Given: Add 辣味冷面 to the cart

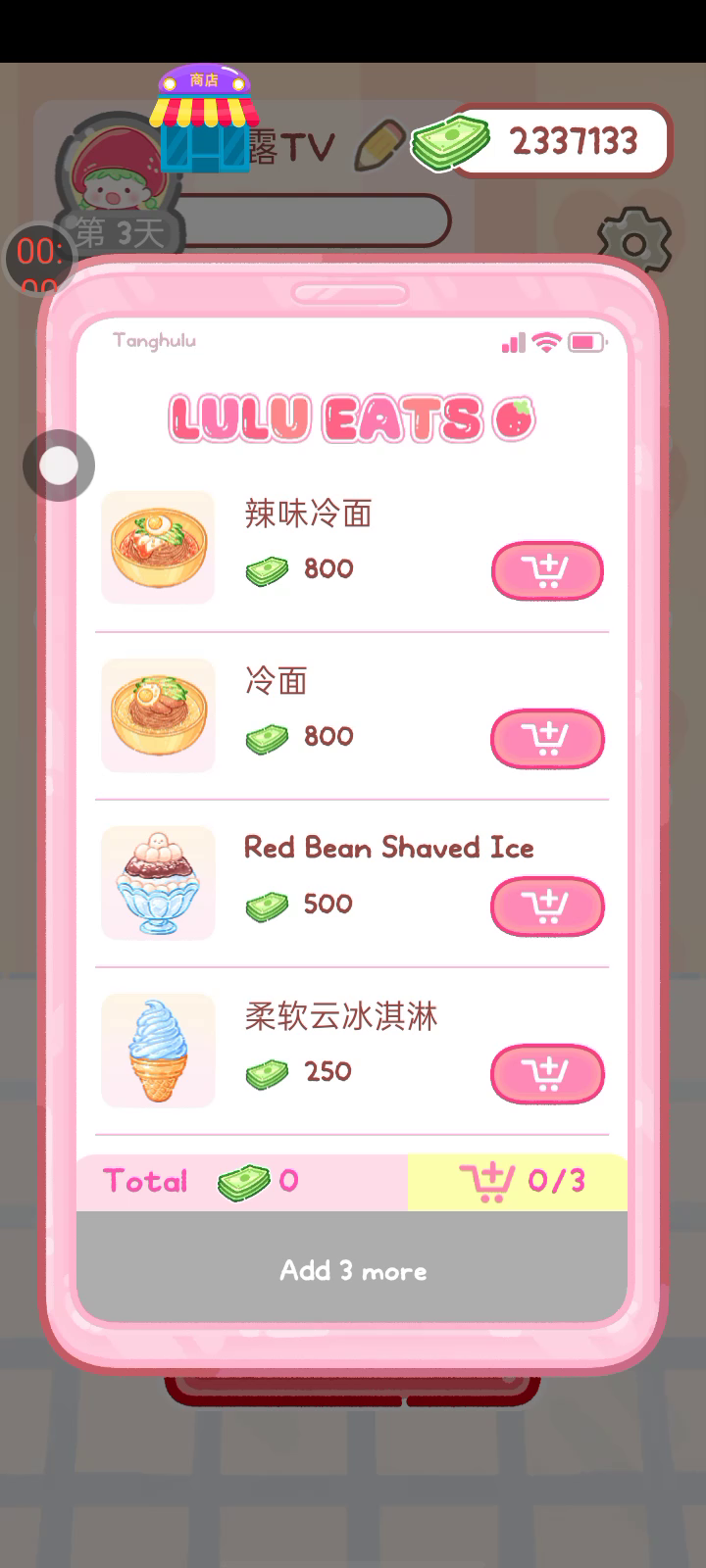Looking at the screenshot, I should [546, 570].
